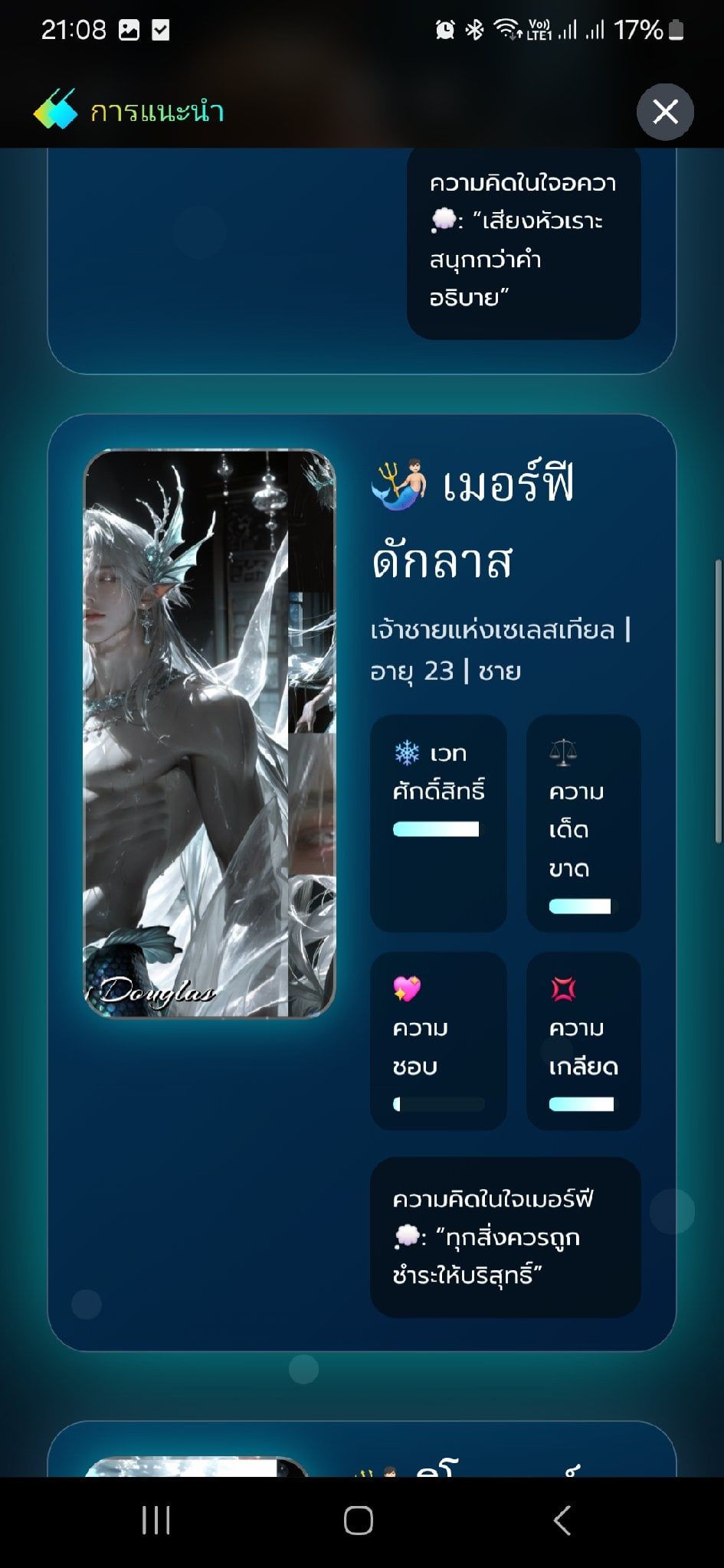
Task: Go to the home screen
Action: pos(359,1521)
